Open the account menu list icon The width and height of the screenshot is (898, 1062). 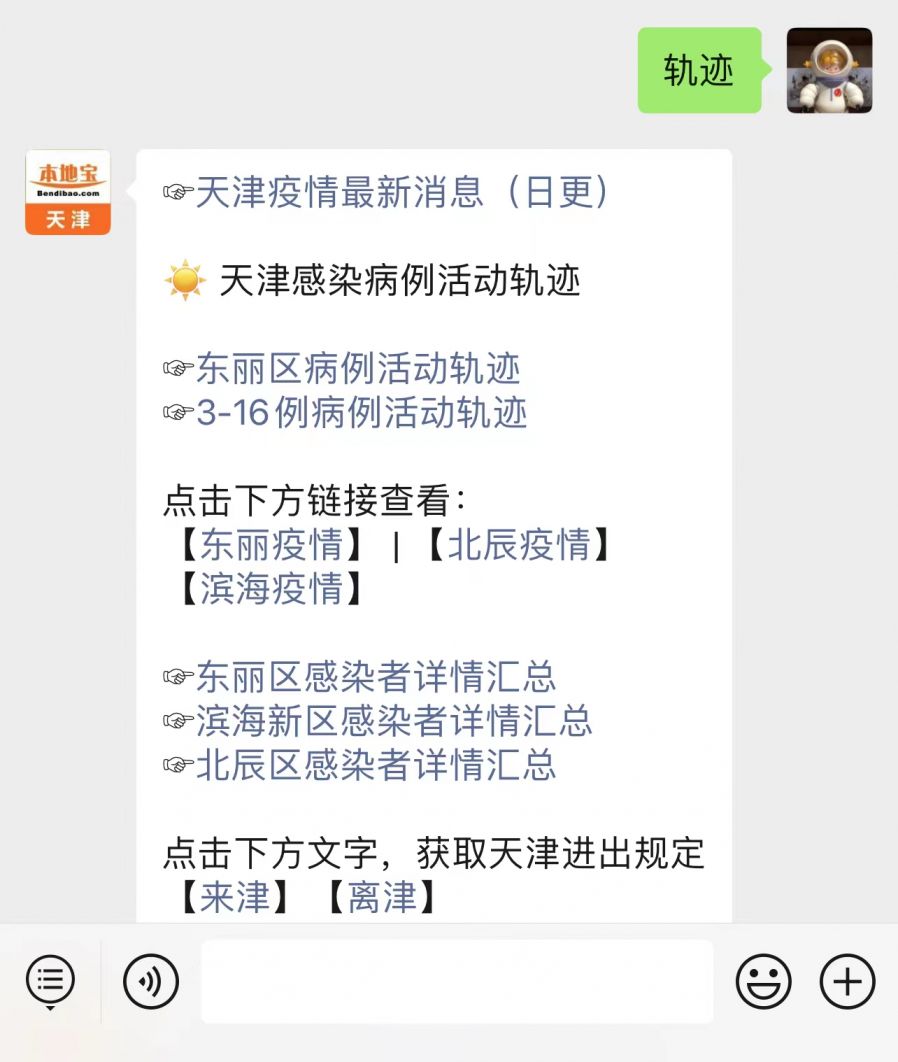tap(50, 981)
